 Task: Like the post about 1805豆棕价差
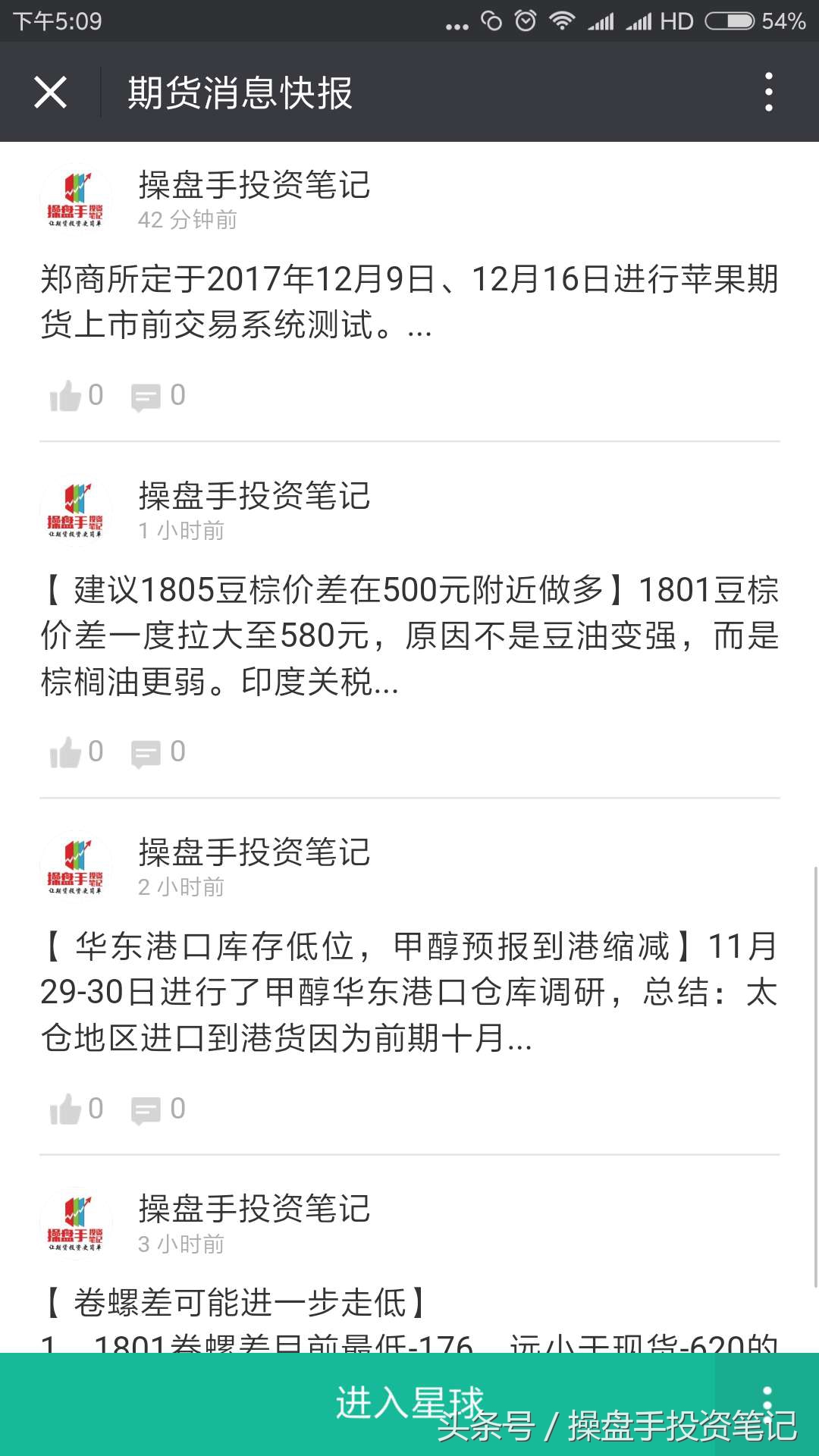68,752
